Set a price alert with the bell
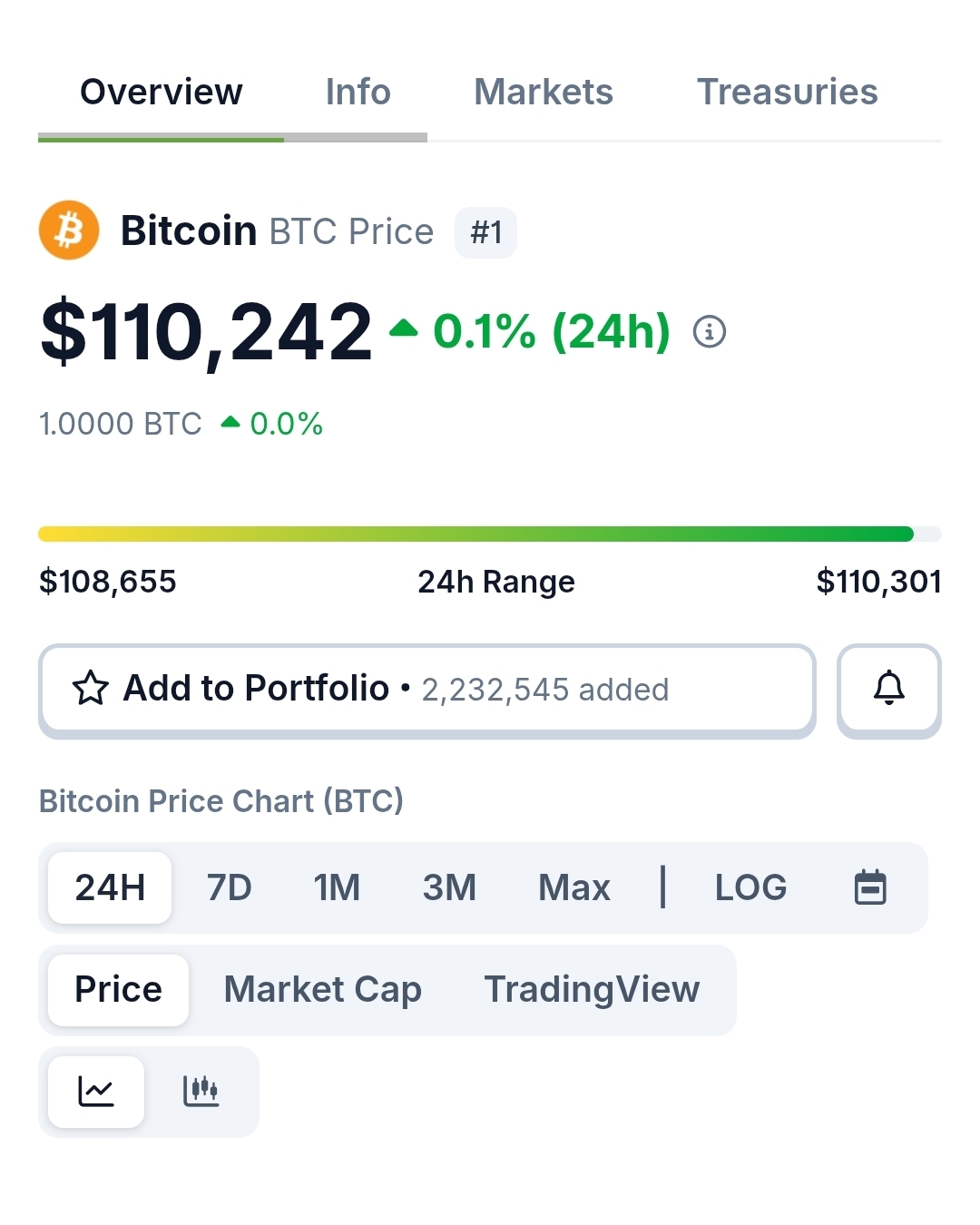This screenshot has width=980, height=1225. pos(888,690)
